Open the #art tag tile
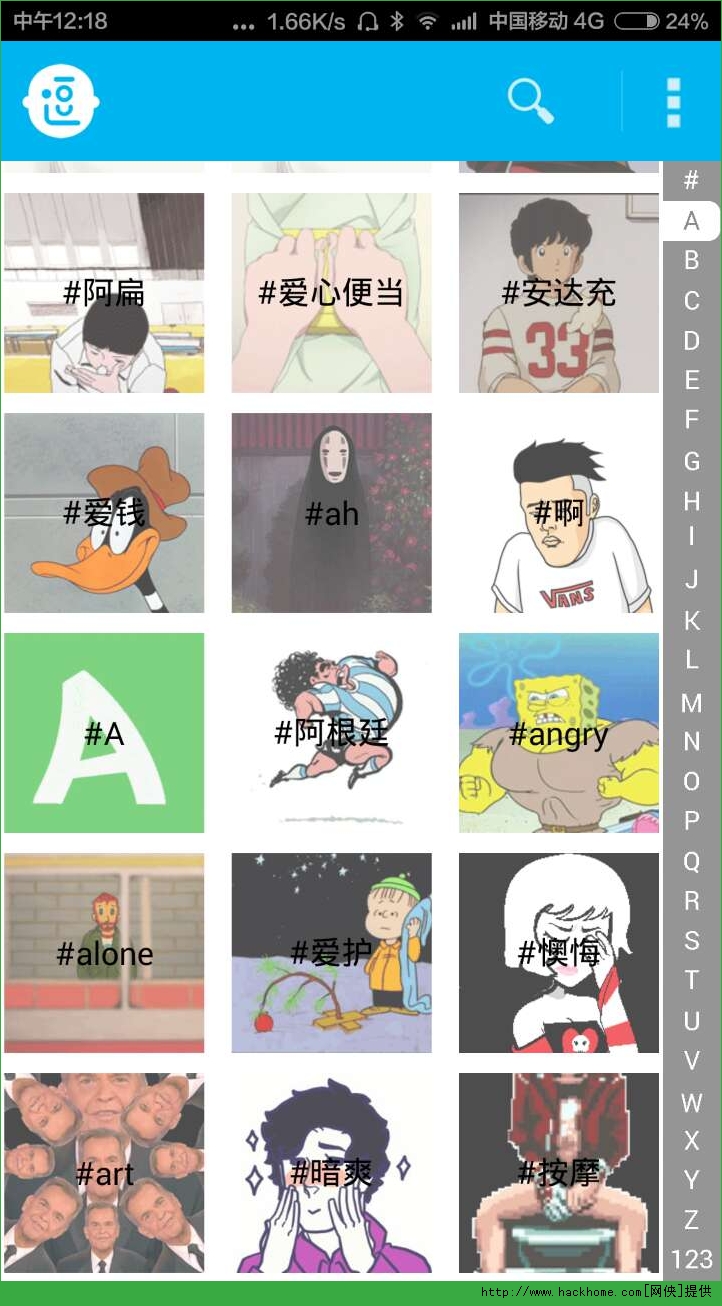 [104, 1173]
